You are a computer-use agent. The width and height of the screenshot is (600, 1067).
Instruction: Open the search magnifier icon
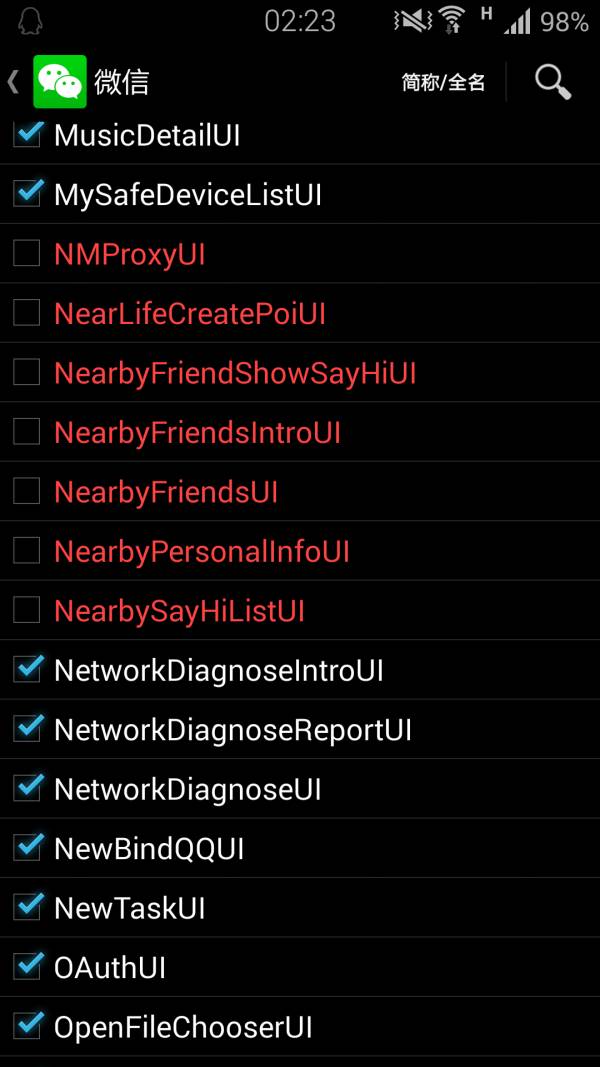click(x=552, y=82)
